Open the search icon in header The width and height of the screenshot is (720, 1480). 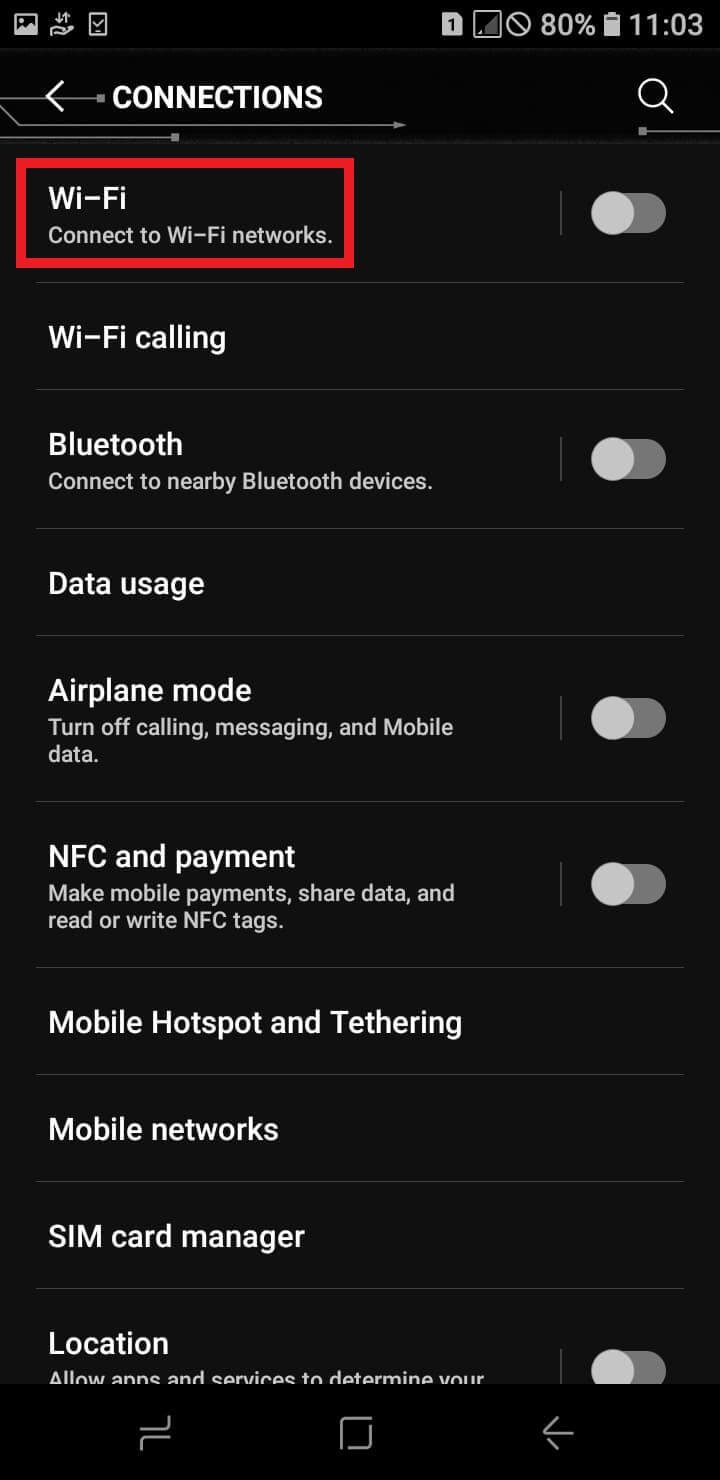click(655, 97)
